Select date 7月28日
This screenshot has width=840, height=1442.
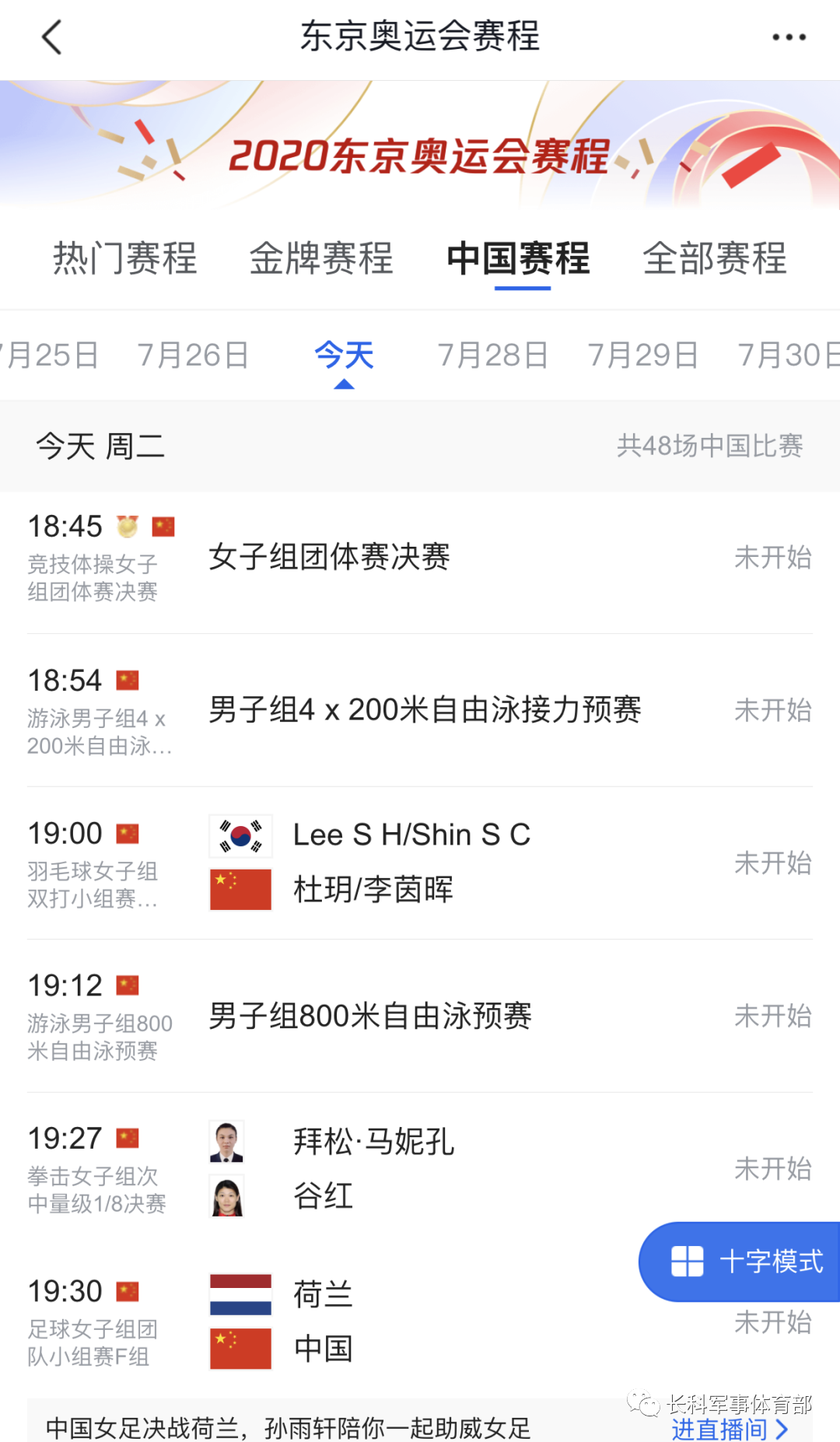click(492, 355)
